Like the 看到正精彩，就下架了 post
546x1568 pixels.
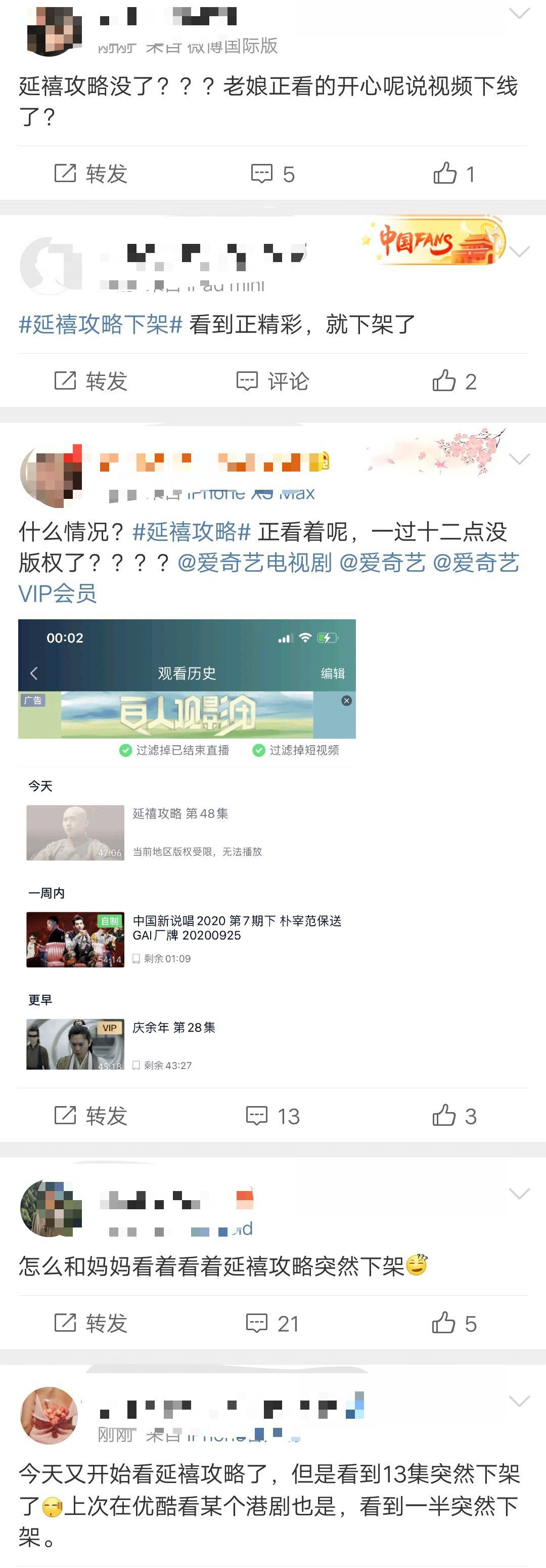453,382
